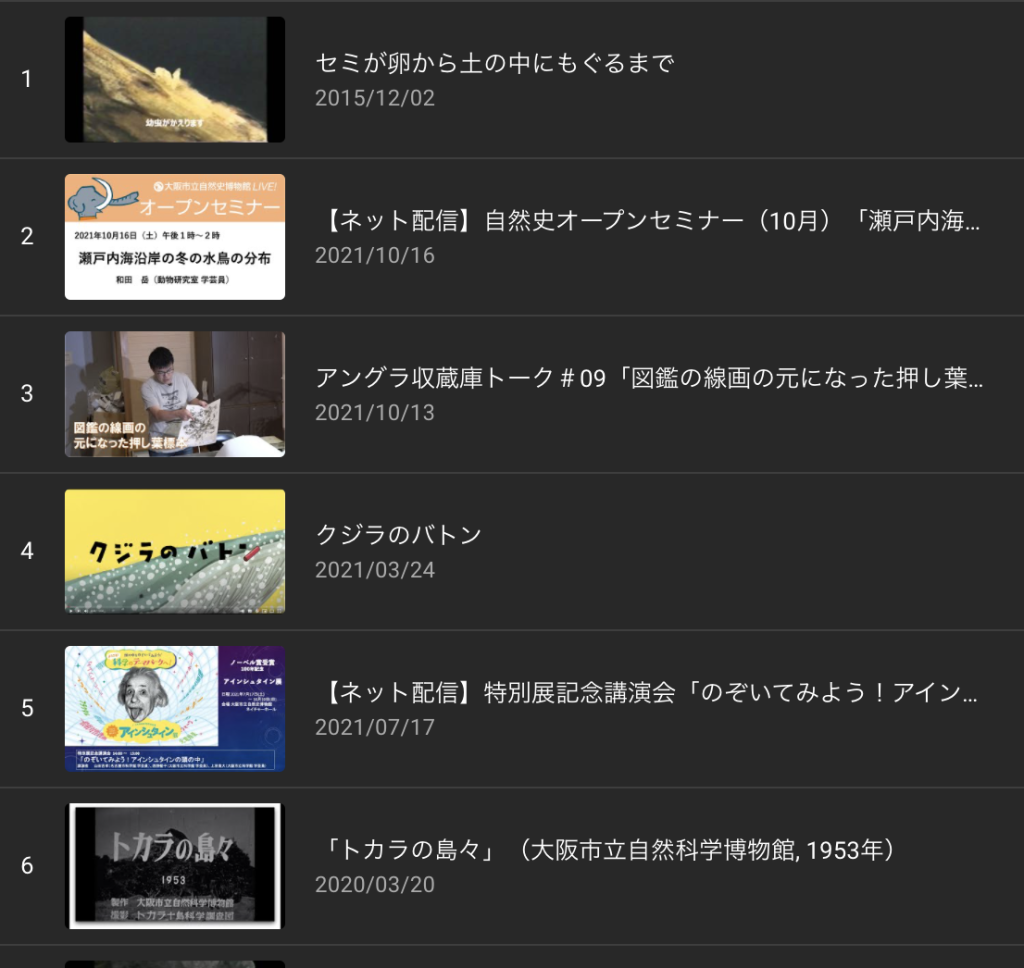The image size is (1024, 968).
Task: Play 「トカラの島々」 1953 video
Action: [604, 850]
